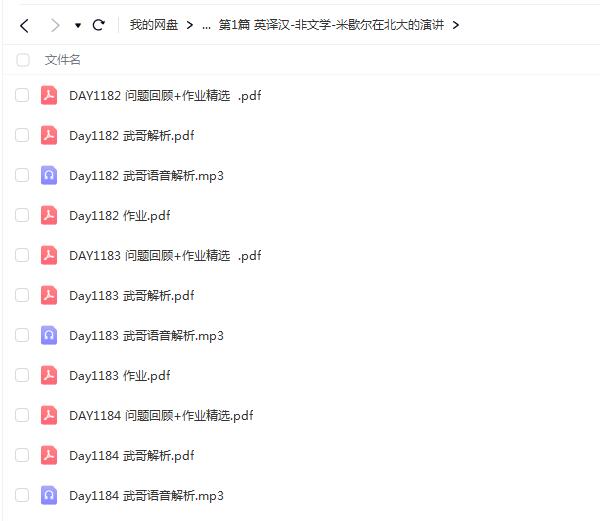The width and height of the screenshot is (600, 521).
Task: Refresh the file list
Action: [98, 25]
